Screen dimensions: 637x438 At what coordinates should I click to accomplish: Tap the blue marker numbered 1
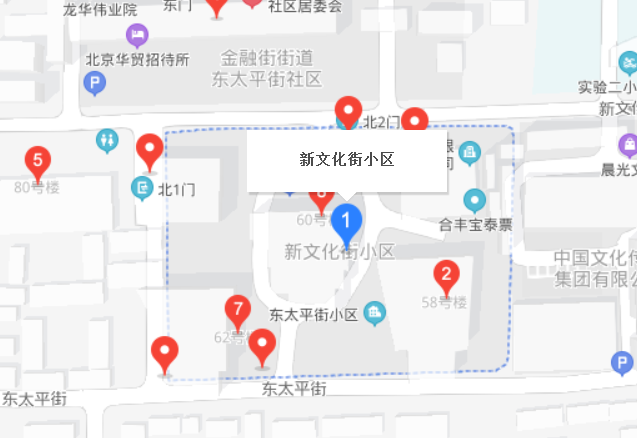click(346, 220)
